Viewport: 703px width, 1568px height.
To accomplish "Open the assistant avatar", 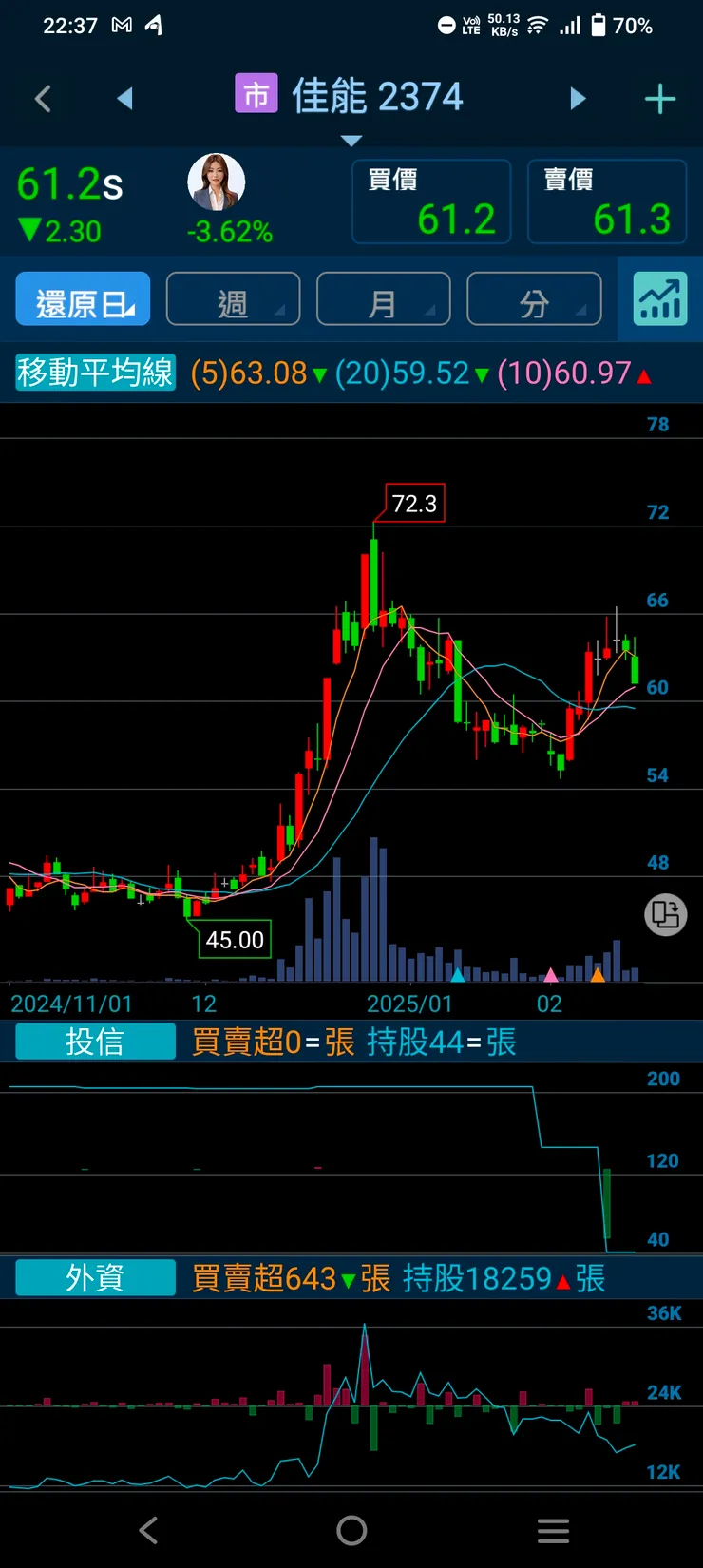I will tap(217, 182).
